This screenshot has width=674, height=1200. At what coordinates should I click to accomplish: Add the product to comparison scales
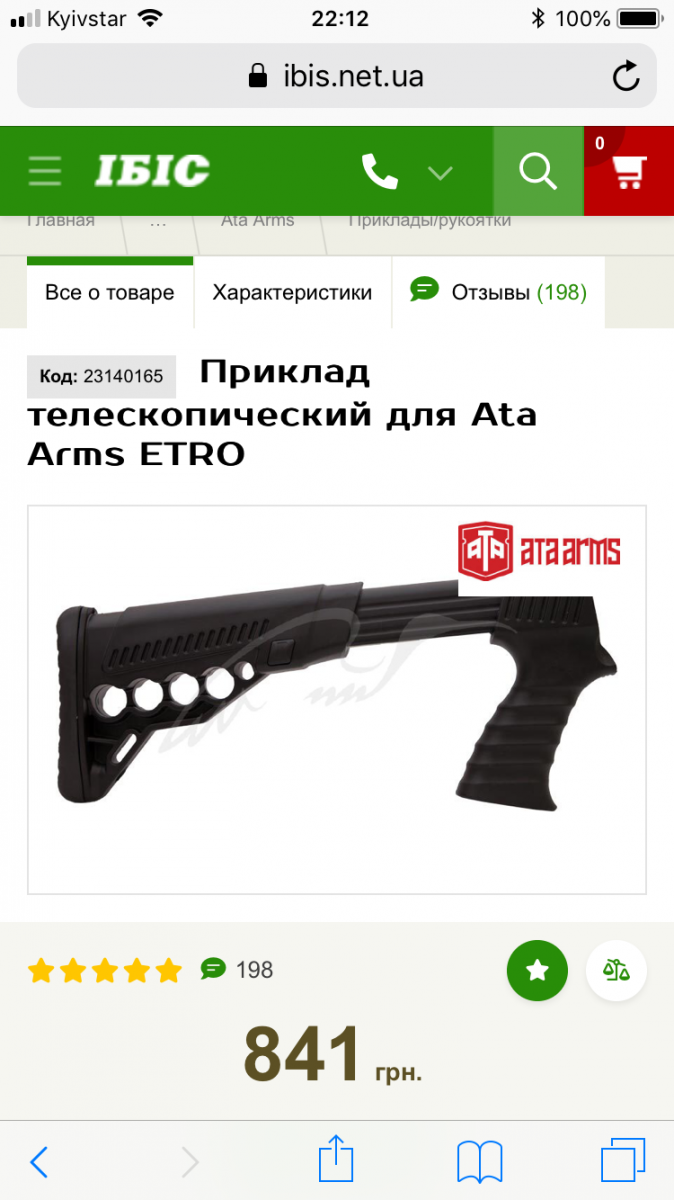click(x=616, y=970)
